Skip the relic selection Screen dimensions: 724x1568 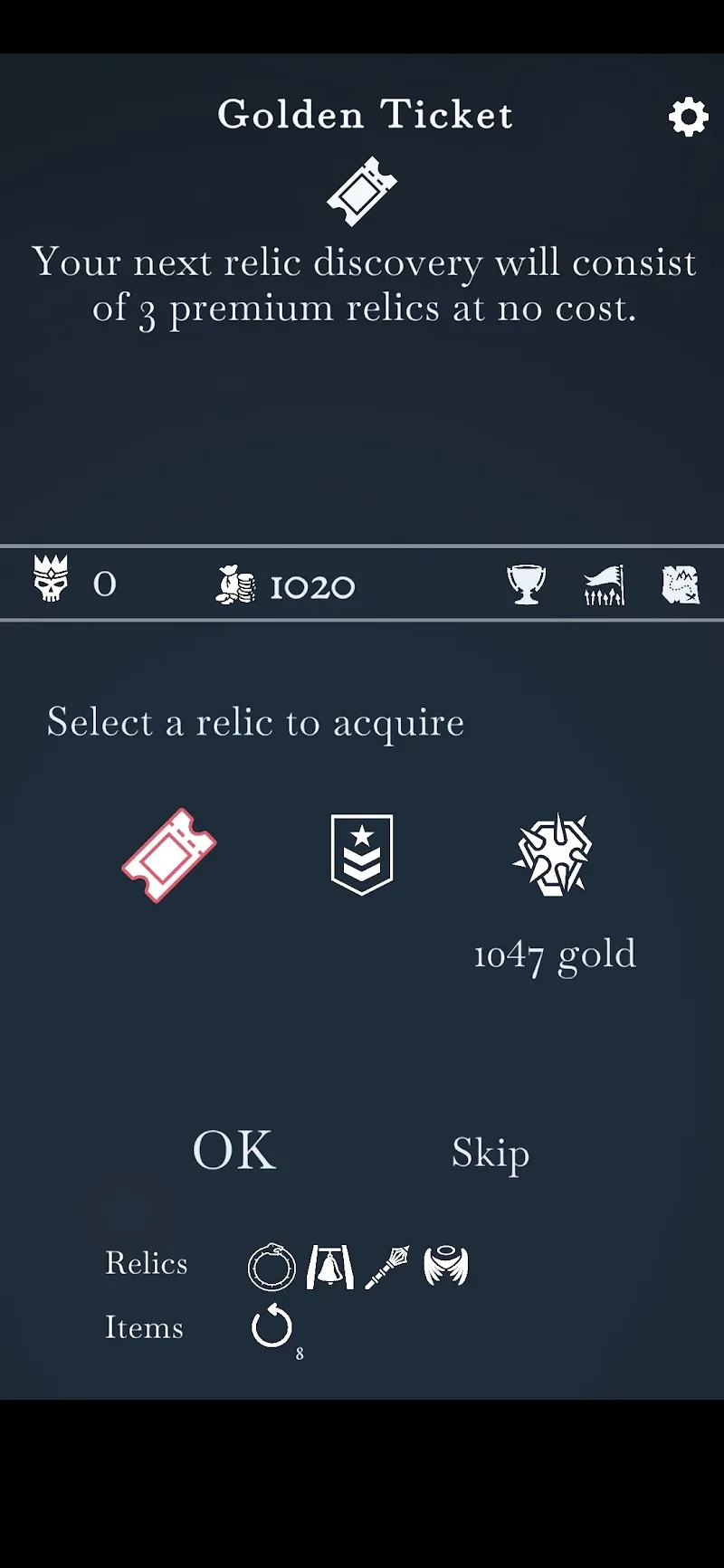[x=490, y=1154]
